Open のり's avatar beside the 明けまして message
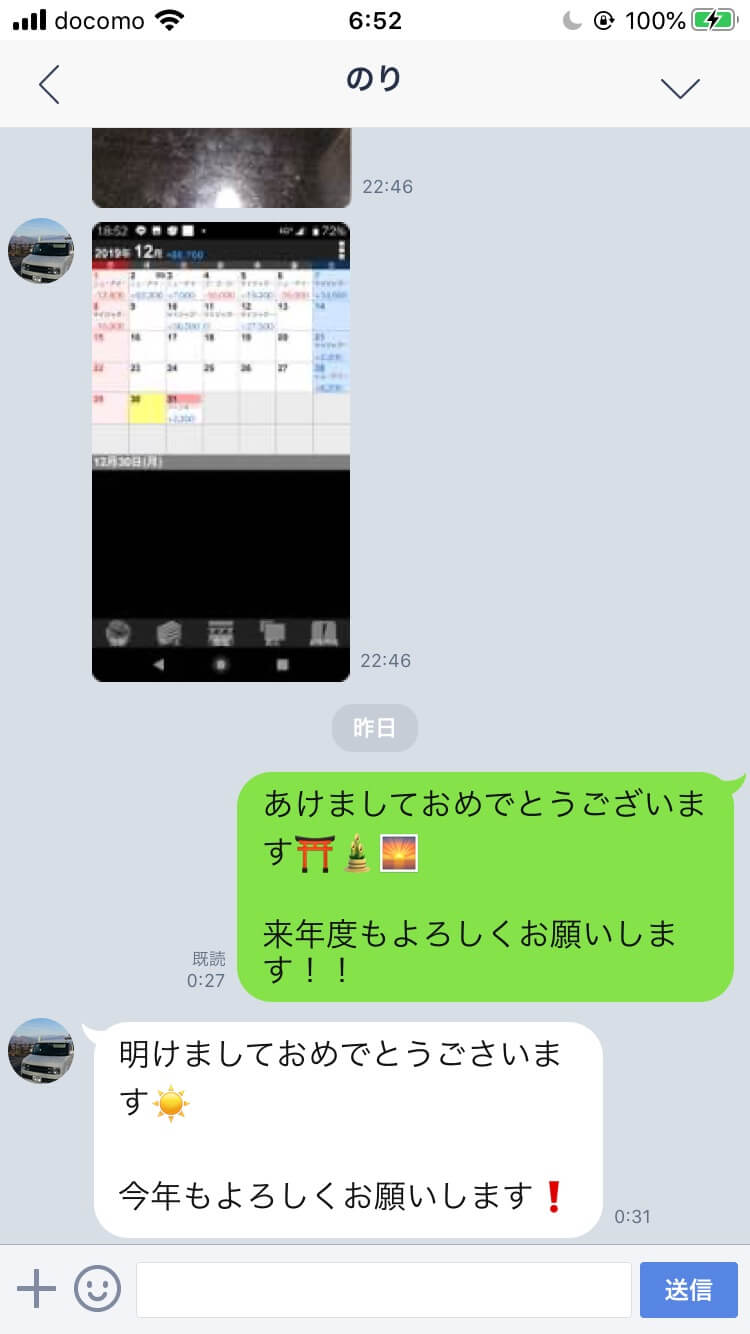The width and height of the screenshot is (750, 1334). (41, 1051)
